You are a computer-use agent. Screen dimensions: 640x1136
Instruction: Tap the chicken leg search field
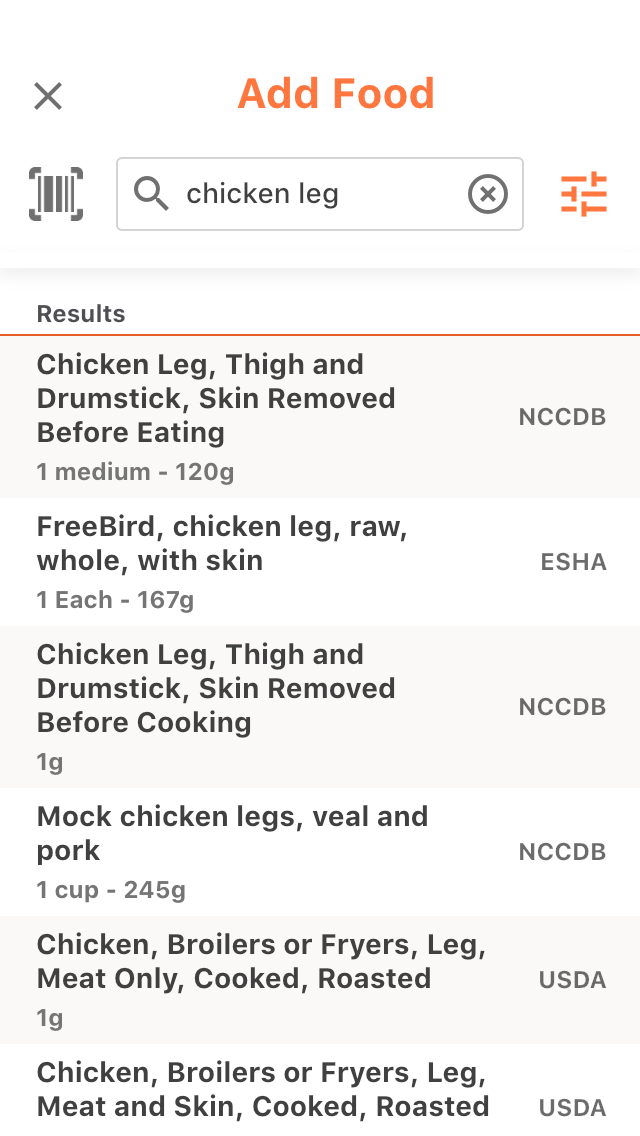click(320, 194)
